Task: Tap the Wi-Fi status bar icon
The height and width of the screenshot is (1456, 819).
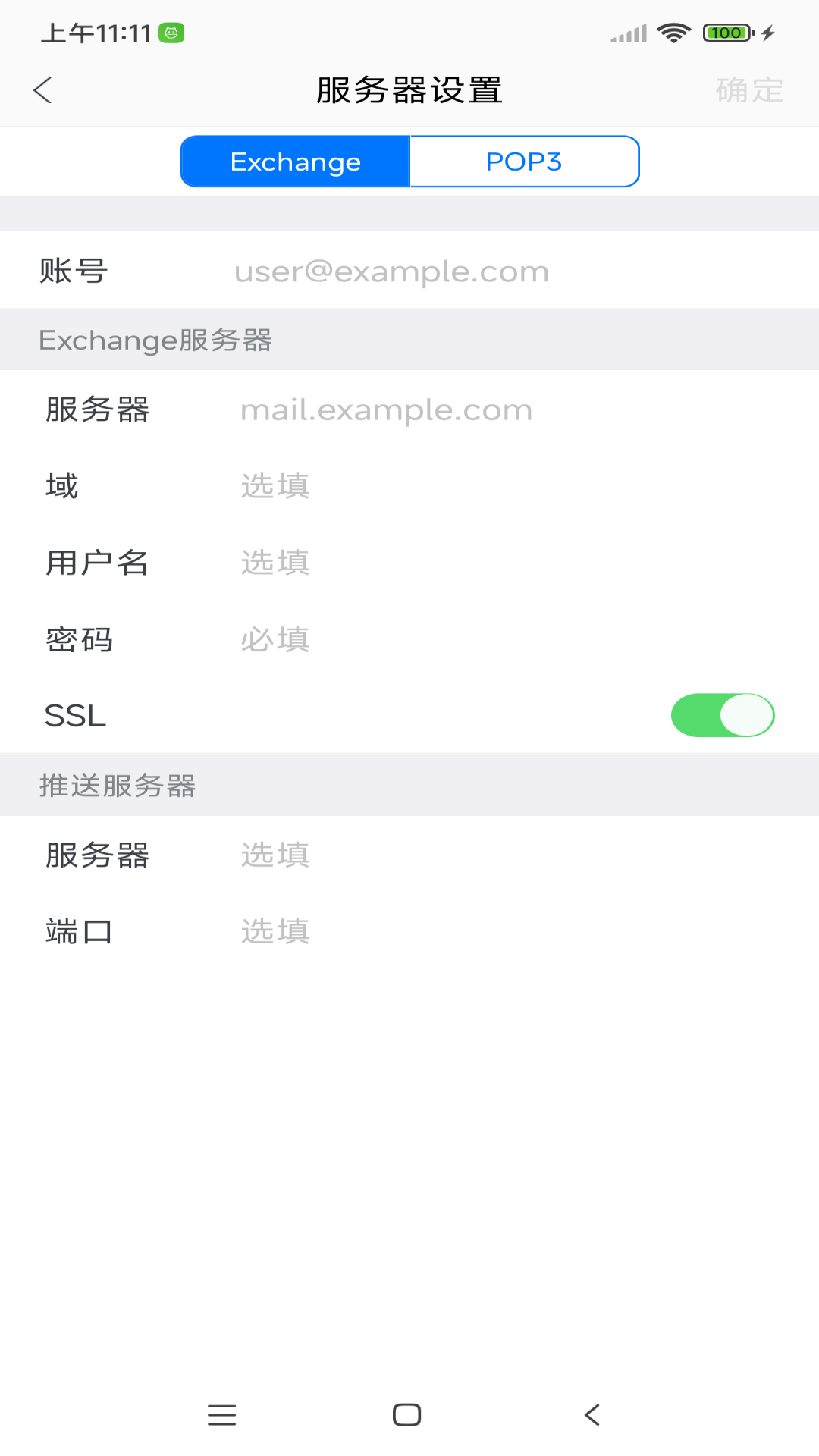Action: pos(674,33)
